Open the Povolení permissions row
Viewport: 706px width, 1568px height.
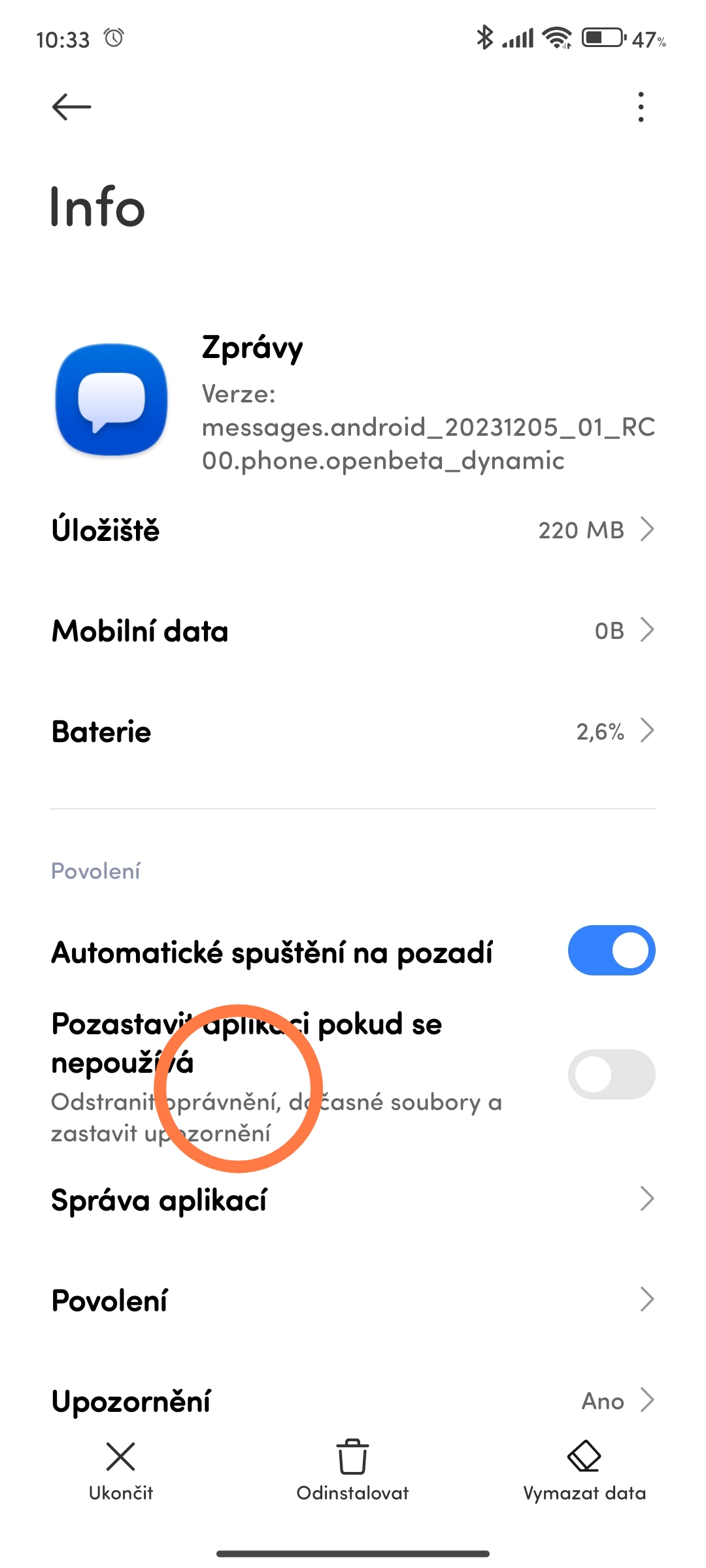pyautogui.click(x=353, y=1300)
